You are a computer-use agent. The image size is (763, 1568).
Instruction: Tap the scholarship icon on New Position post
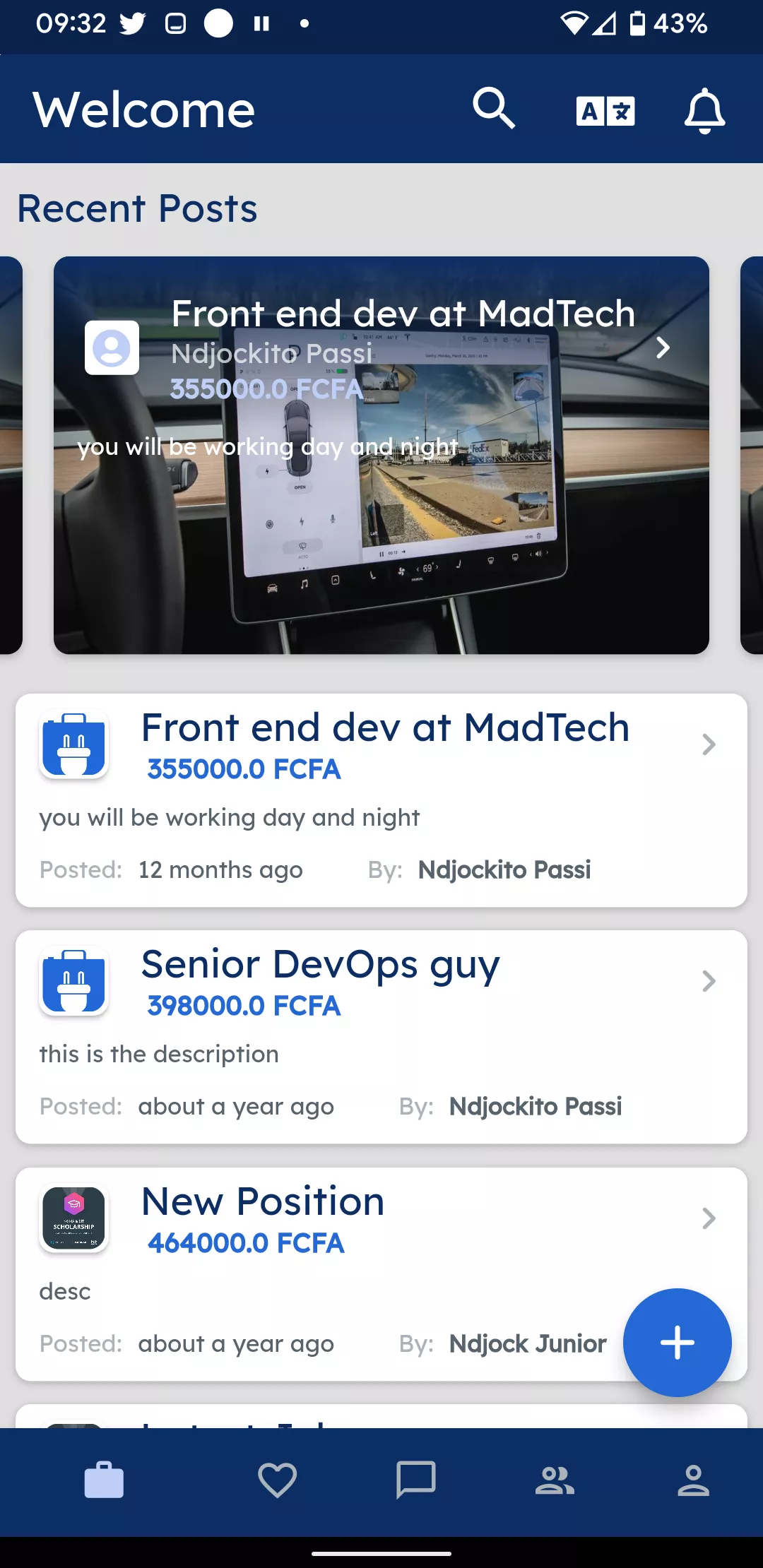point(73,1219)
